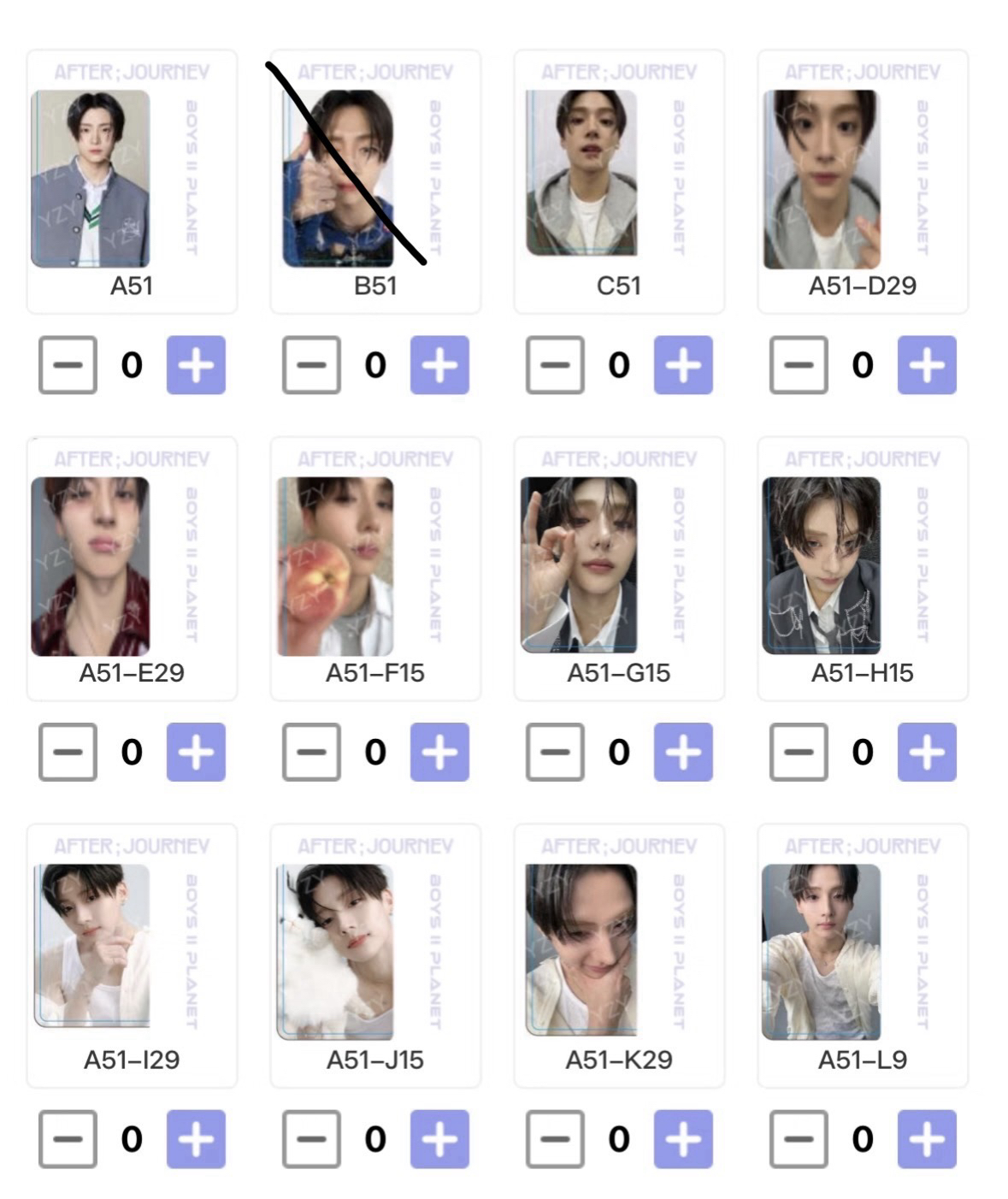Decrease quantity for A51–G15
Viewport: 1008px width, 1199px height.
click(555, 753)
